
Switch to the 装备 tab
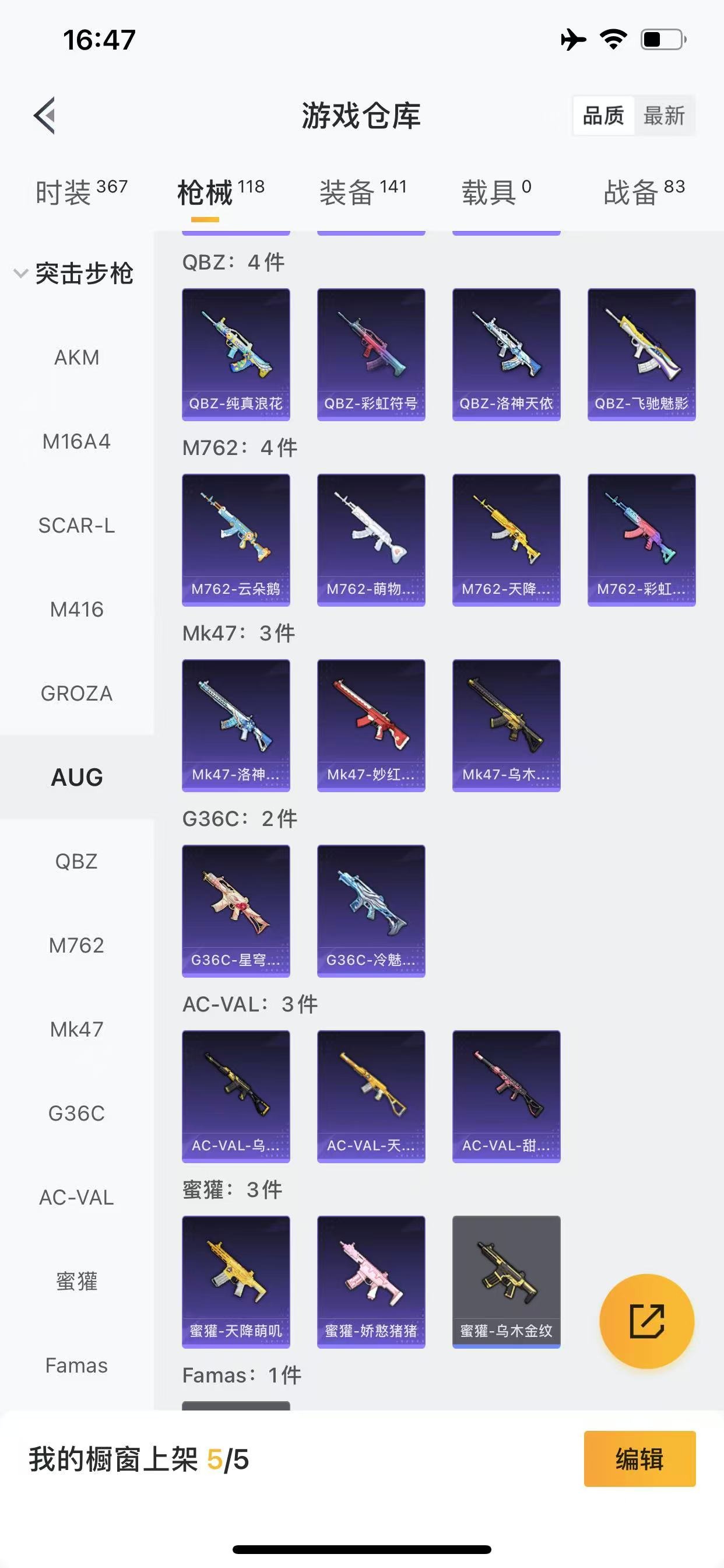pos(363,192)
